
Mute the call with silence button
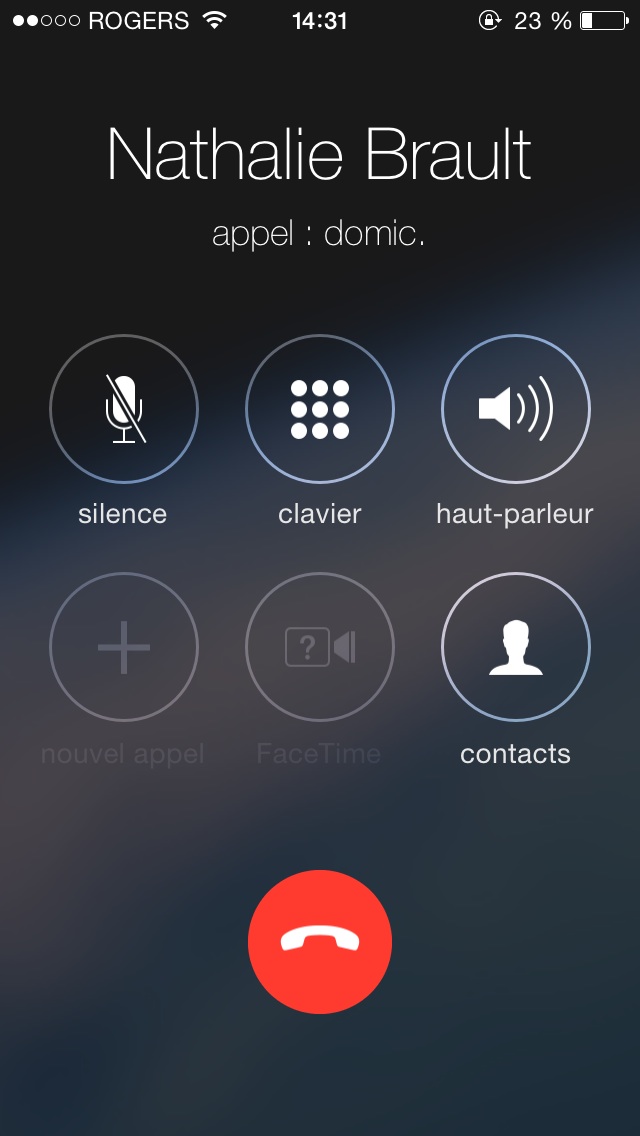click(x=124, y=409)
